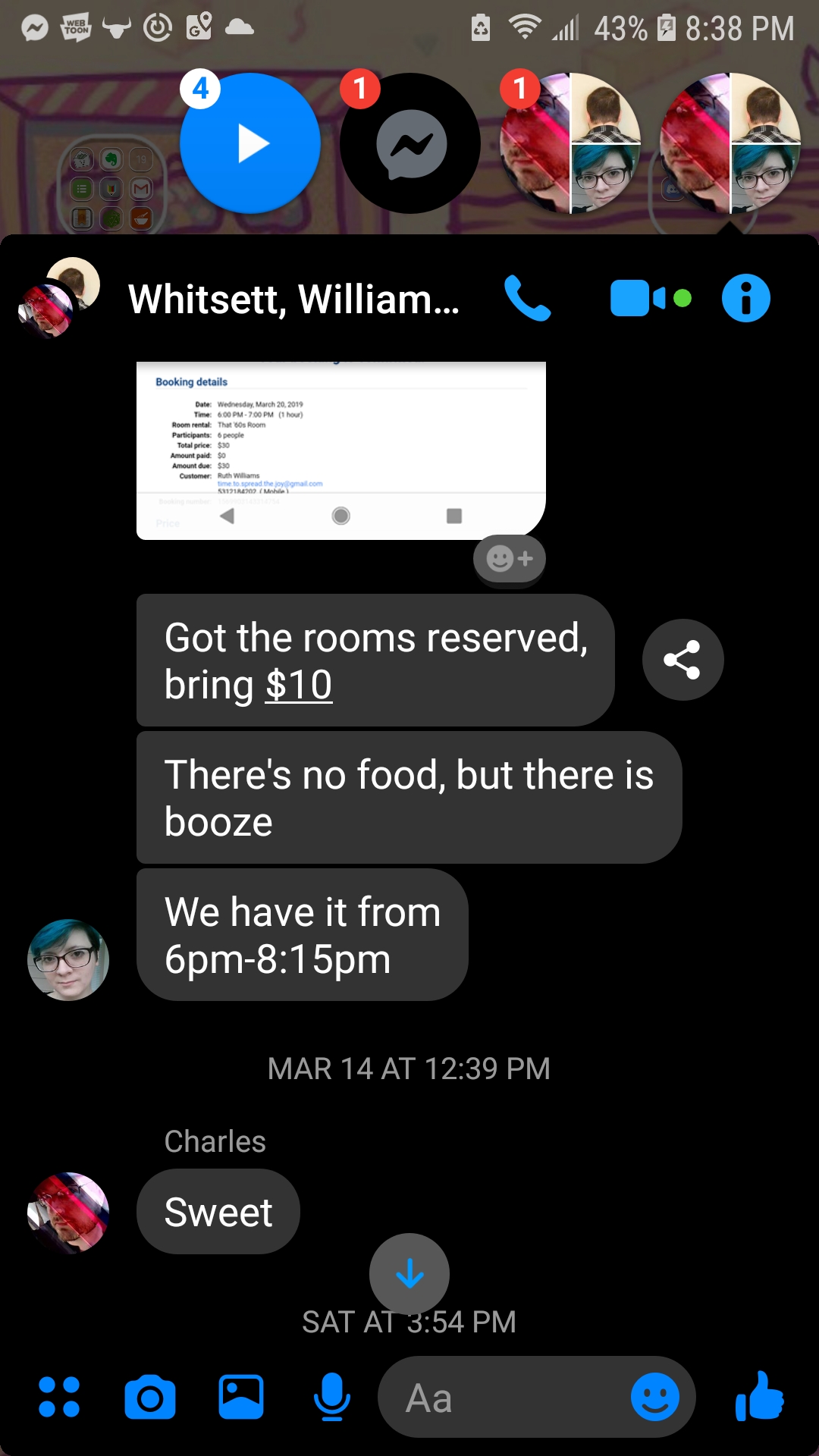Open conversation info
The width and height of the screenshot is (819, 1456).
[745, 298]
